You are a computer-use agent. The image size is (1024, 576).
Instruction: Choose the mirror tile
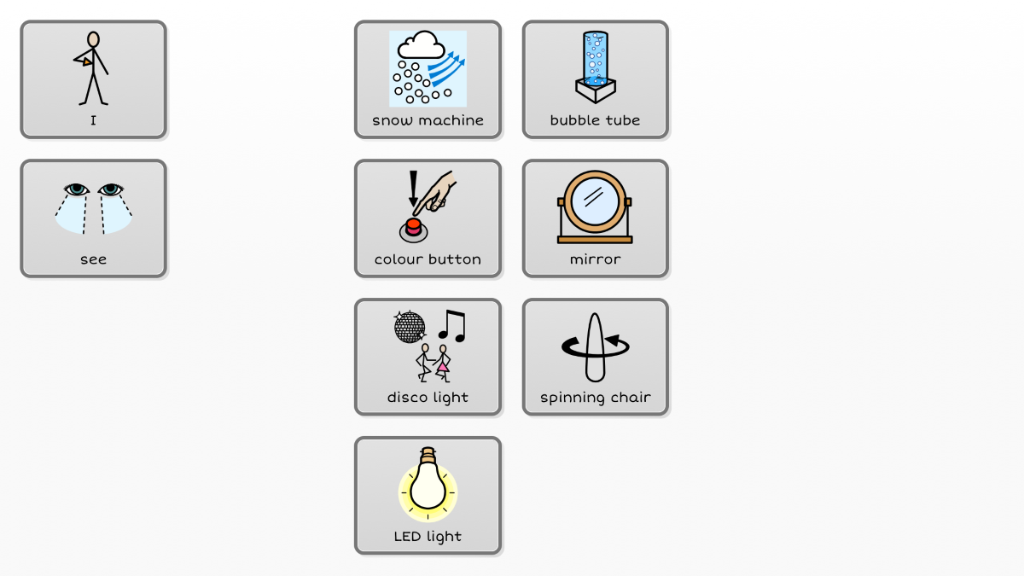coord(595,218)
